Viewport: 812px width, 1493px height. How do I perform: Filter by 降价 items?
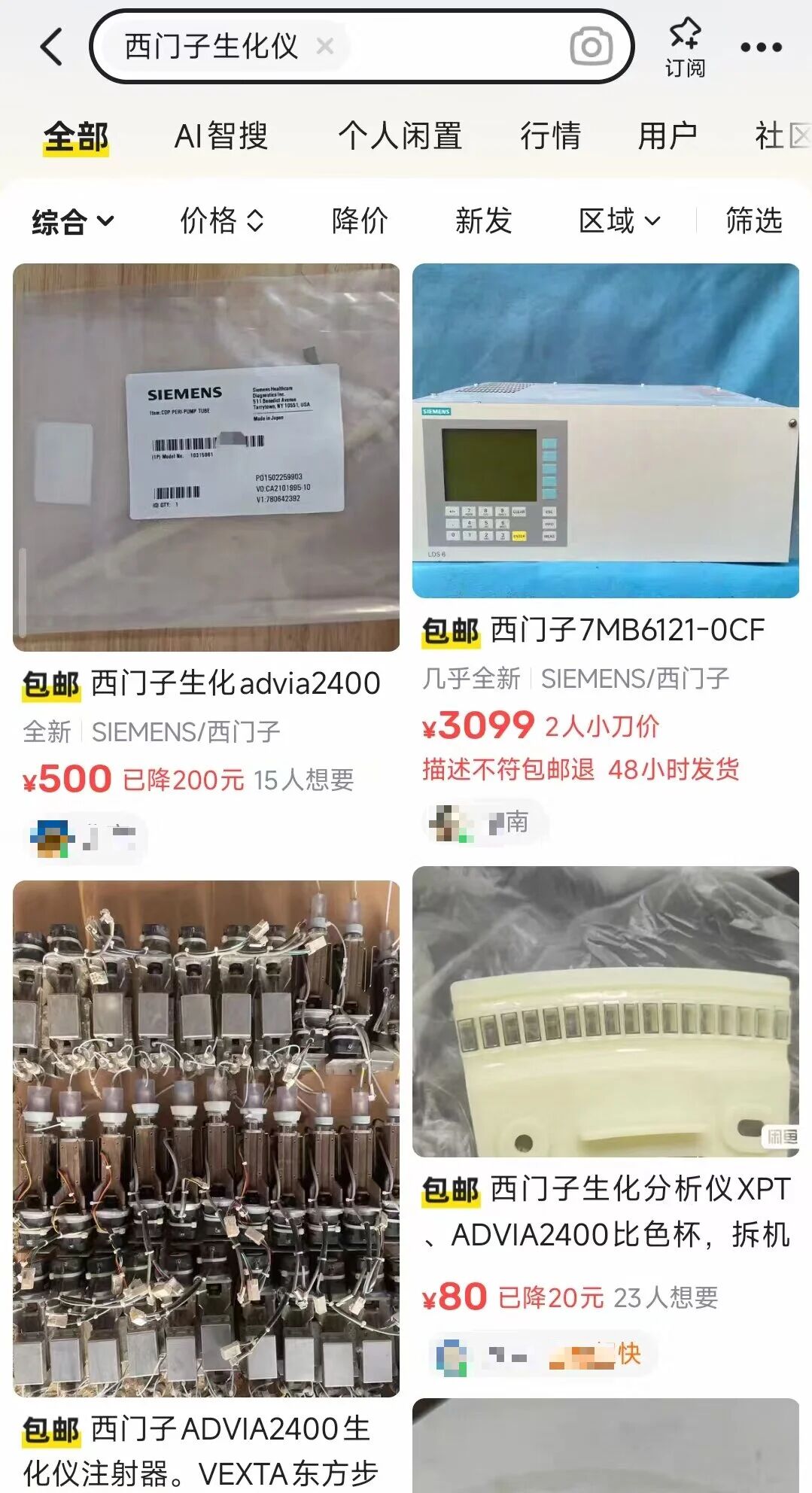(360, 221)
